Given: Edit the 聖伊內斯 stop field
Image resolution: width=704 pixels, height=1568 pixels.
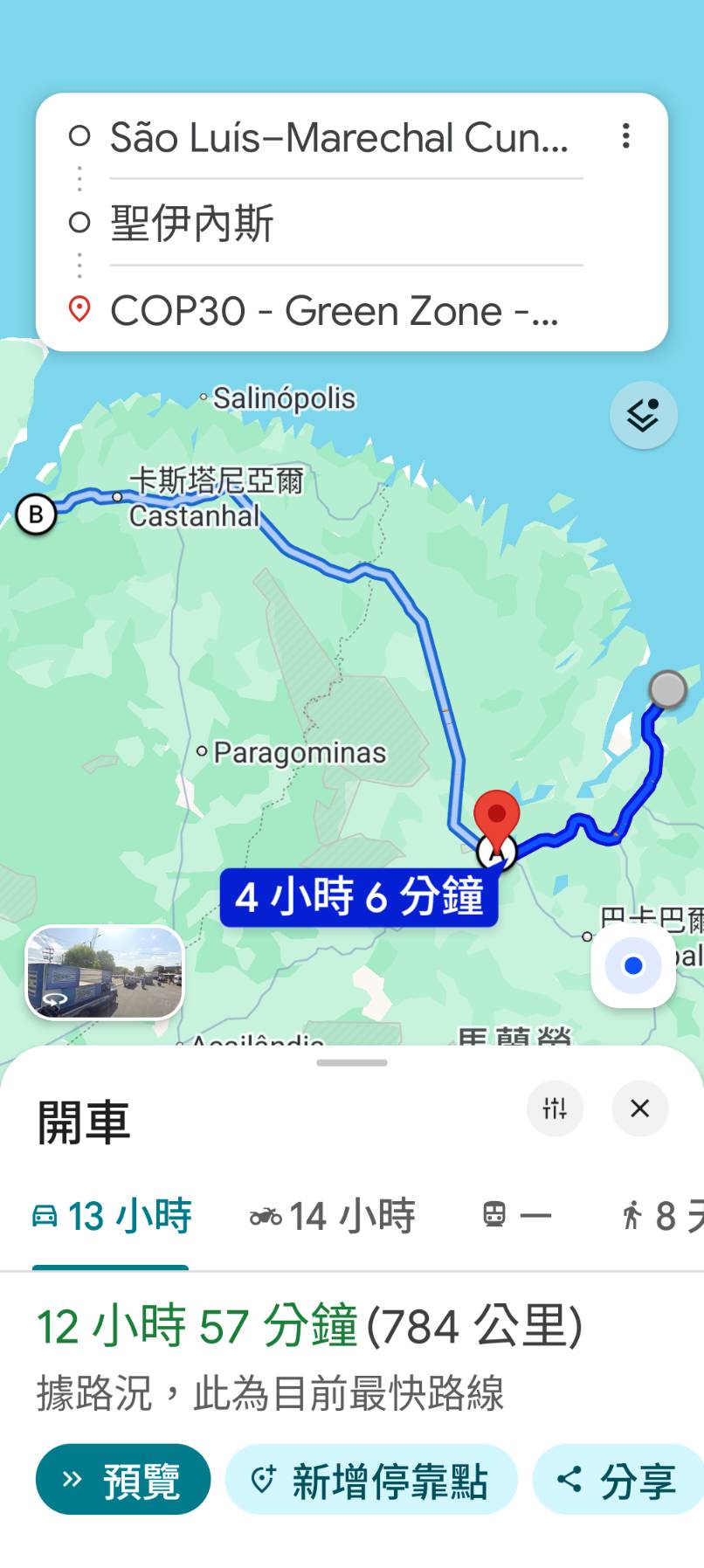Looking at the screenshot, I should (x=339, y=224).
